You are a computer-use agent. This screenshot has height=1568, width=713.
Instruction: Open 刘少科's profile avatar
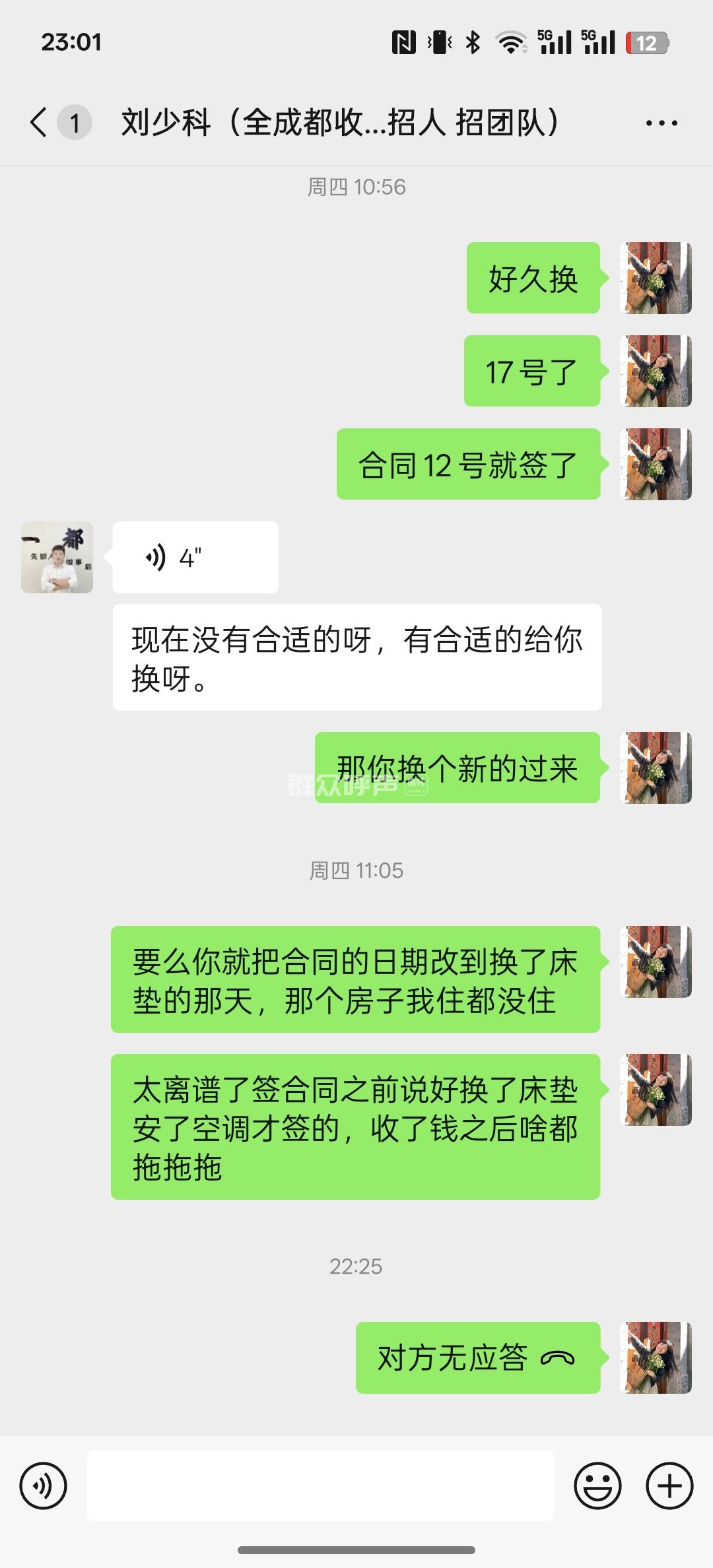coord(57,558)
